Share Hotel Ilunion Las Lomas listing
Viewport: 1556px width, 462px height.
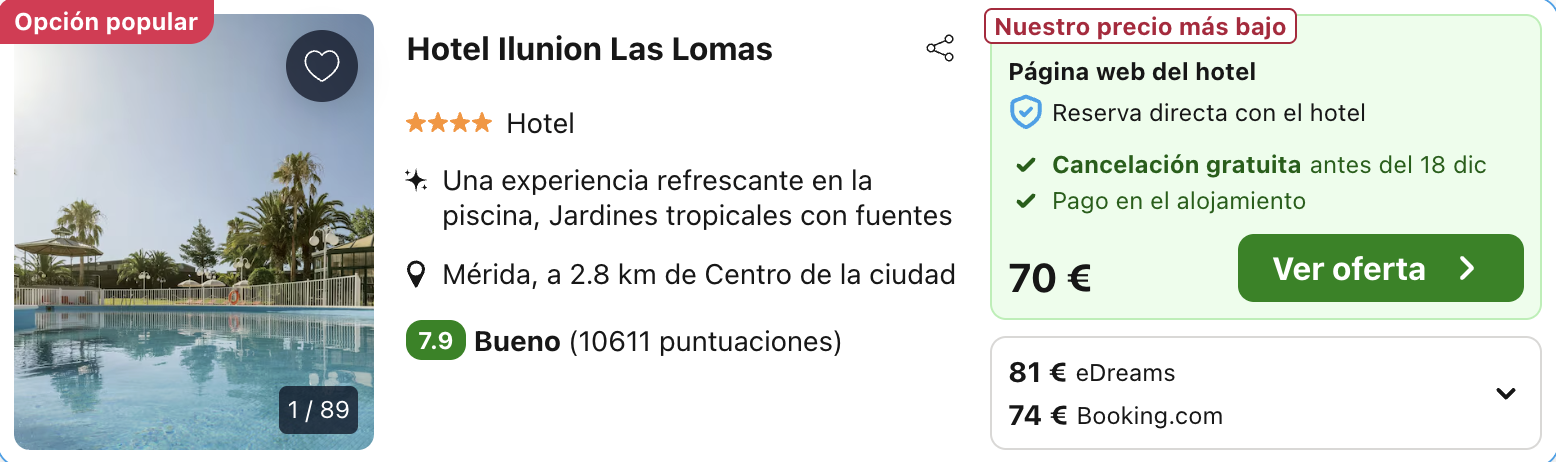(940, 49)
